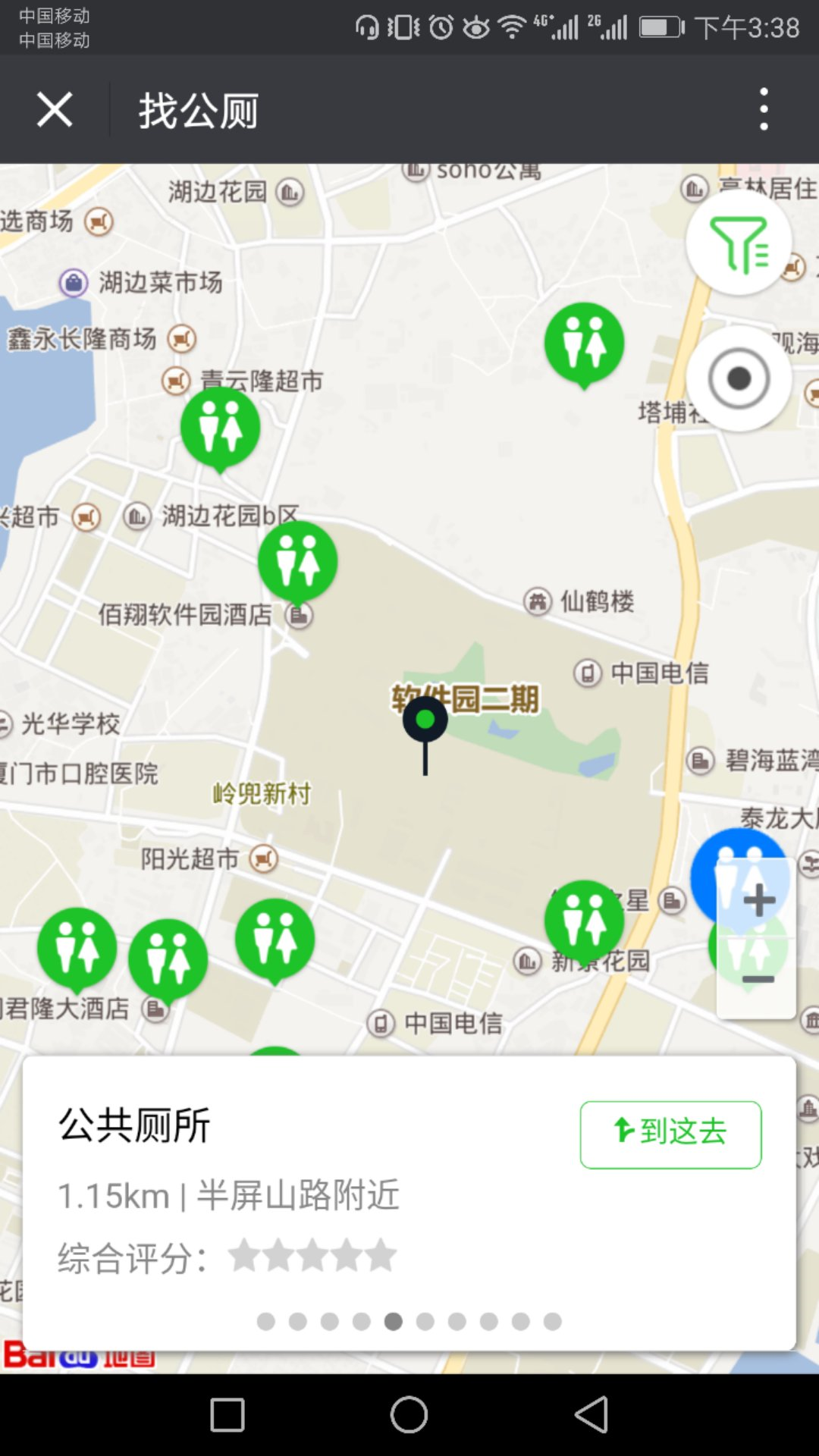The height and width of the screenshot is (1456, 819).
Task: Select toilet marker above 君隆大酒店 hotel icon
Action: 168,959
